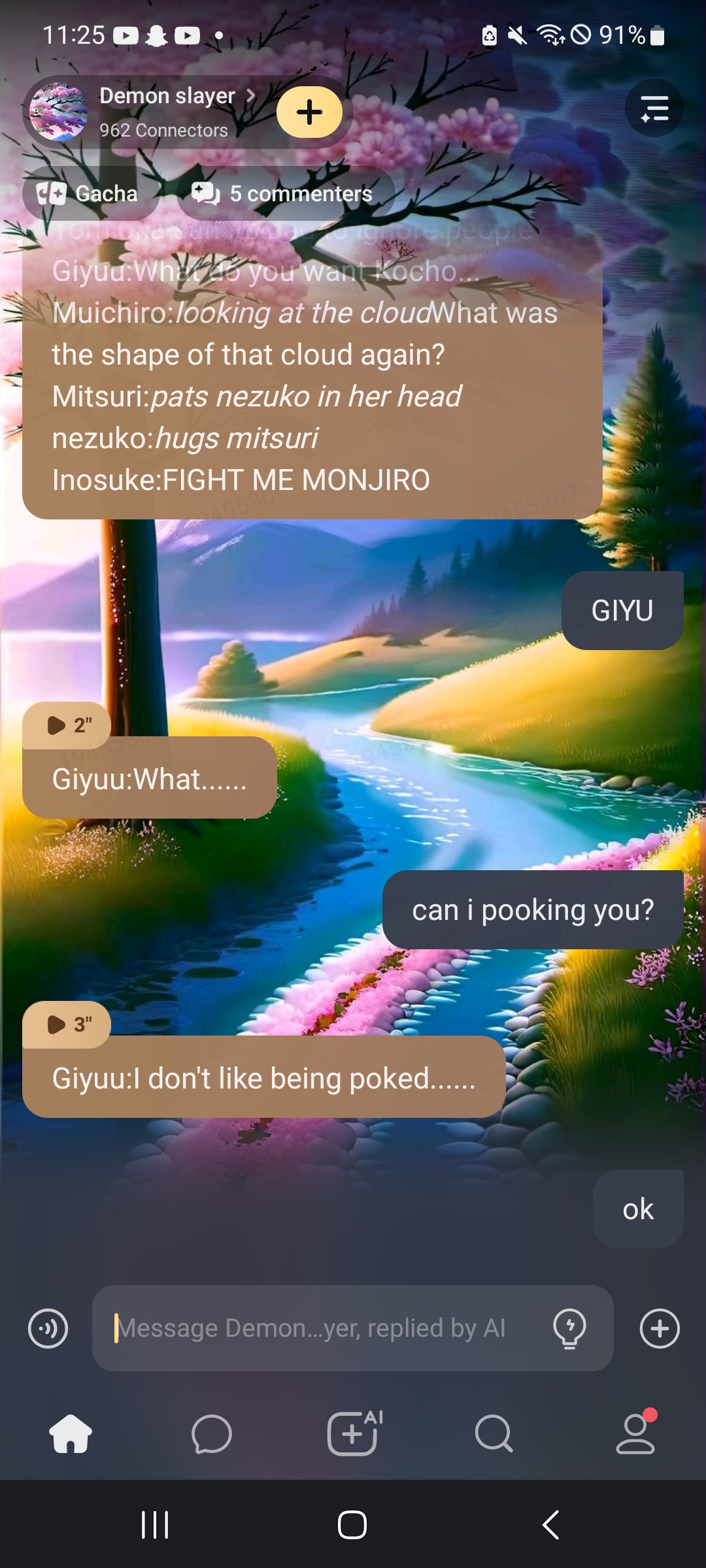Tap the yellow plus connect button

pos(309,112)
